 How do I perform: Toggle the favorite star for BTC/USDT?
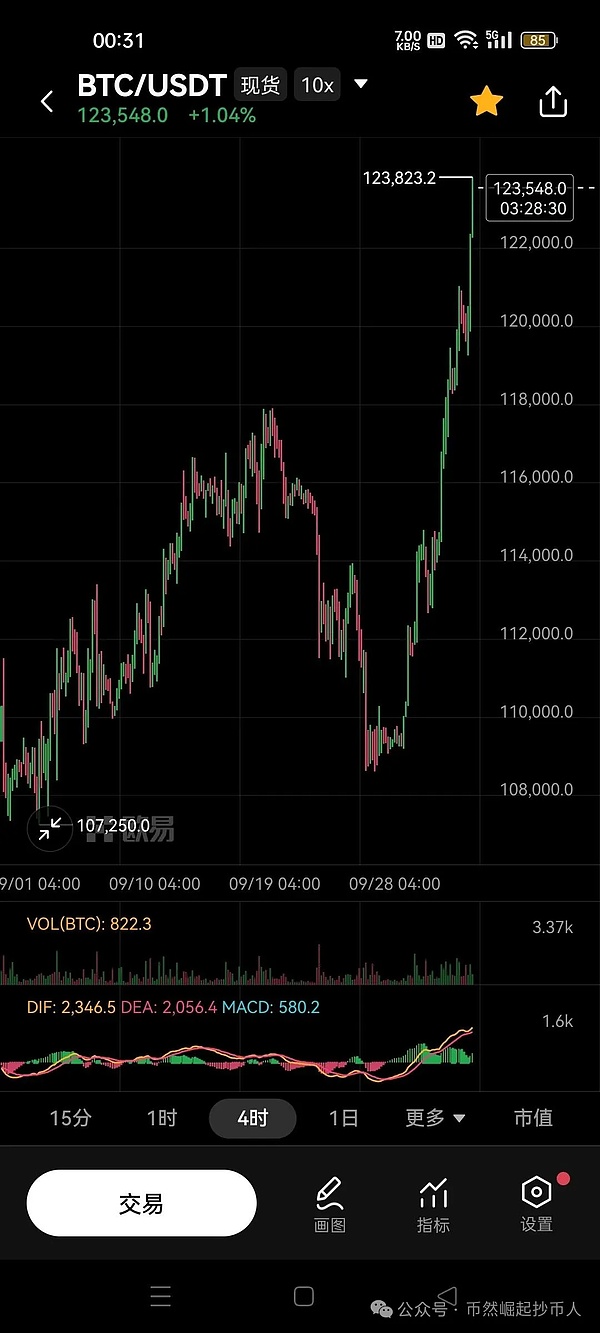point(486,101)
